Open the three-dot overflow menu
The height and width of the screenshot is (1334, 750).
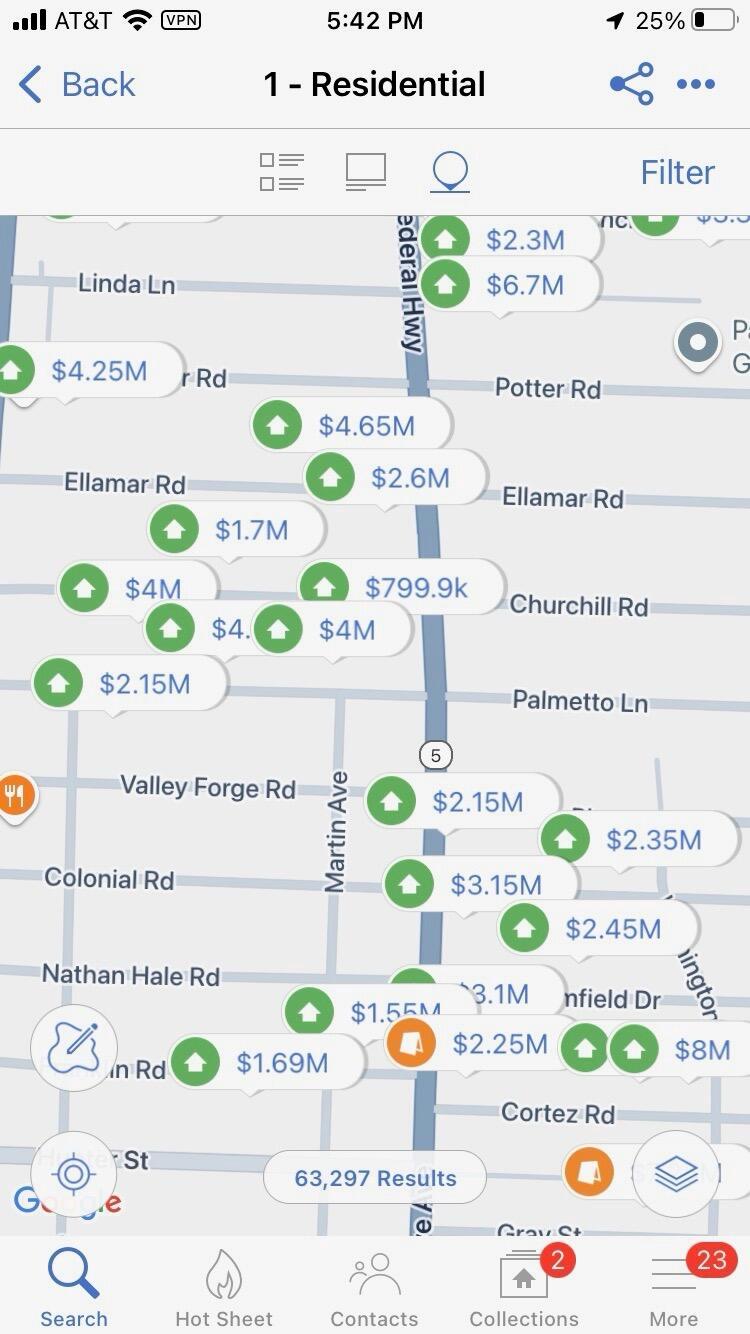pyautogui.click(x=696, y=85)
